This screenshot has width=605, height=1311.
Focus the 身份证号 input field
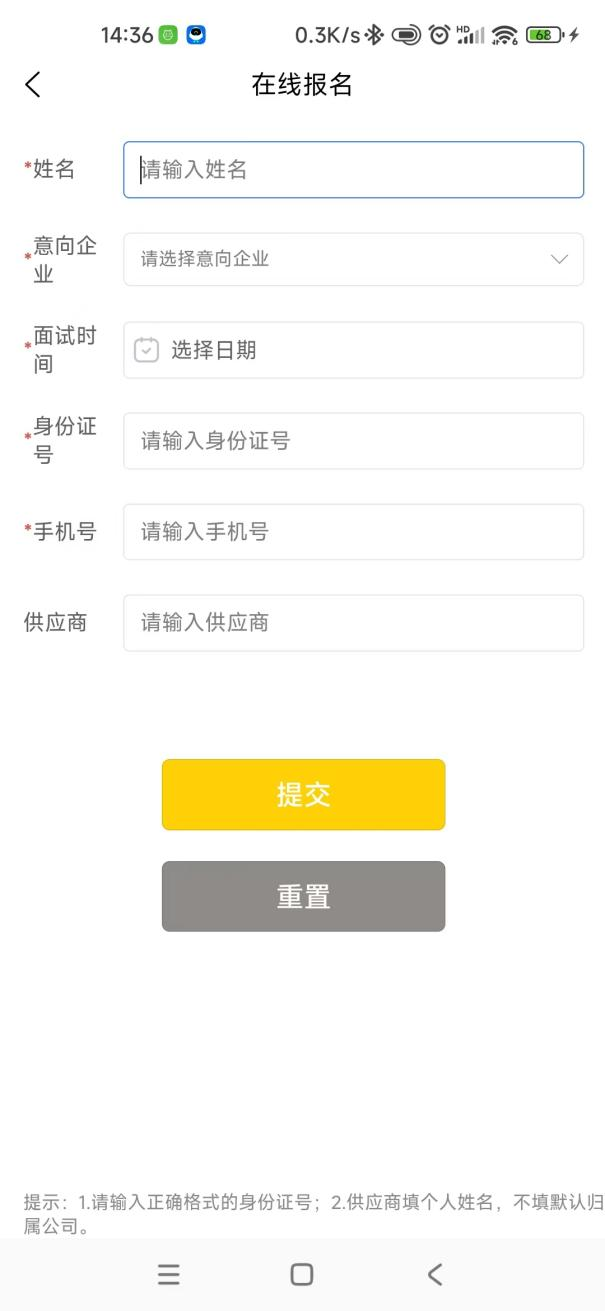click(x=353, y=441)
